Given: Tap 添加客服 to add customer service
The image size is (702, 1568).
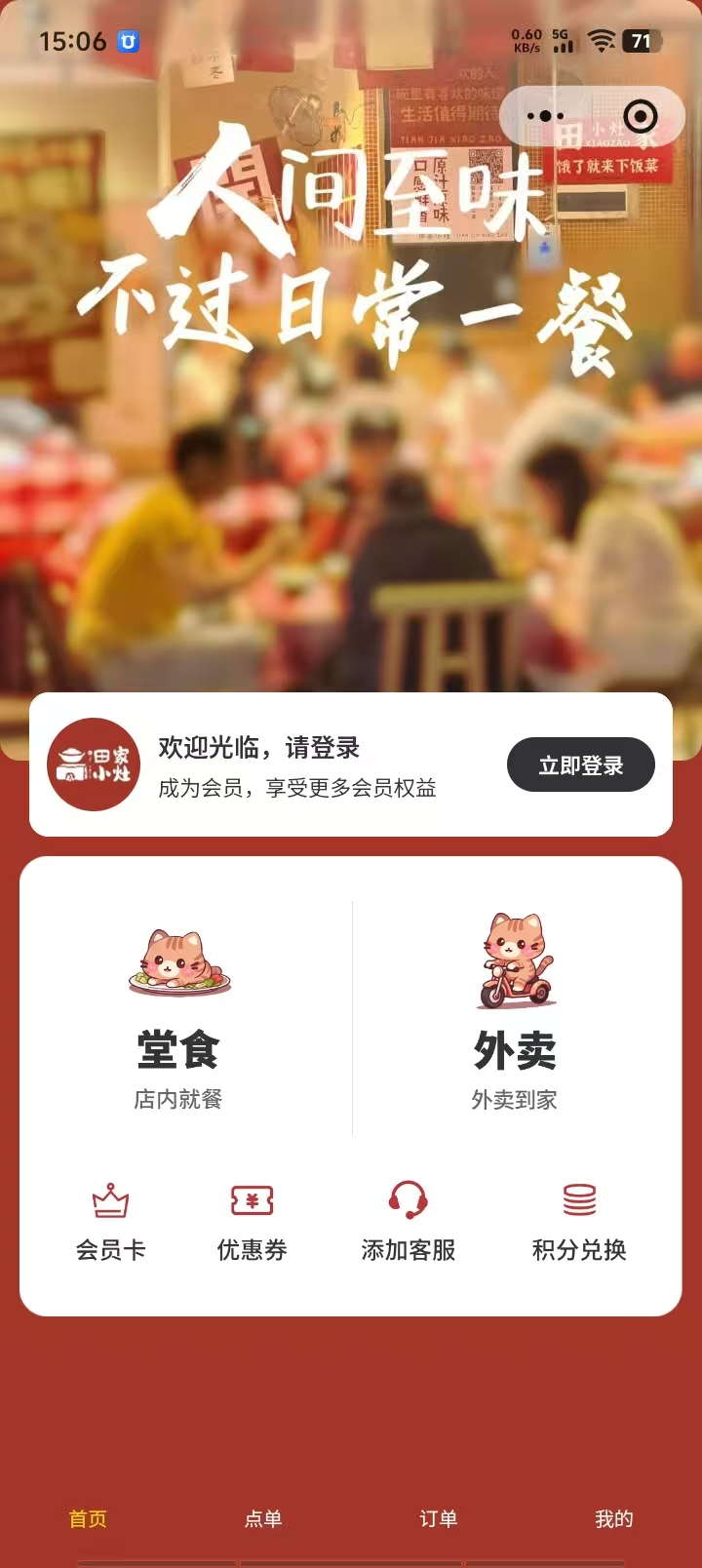Looking at the screenshot, I should tap(408, 1221).
